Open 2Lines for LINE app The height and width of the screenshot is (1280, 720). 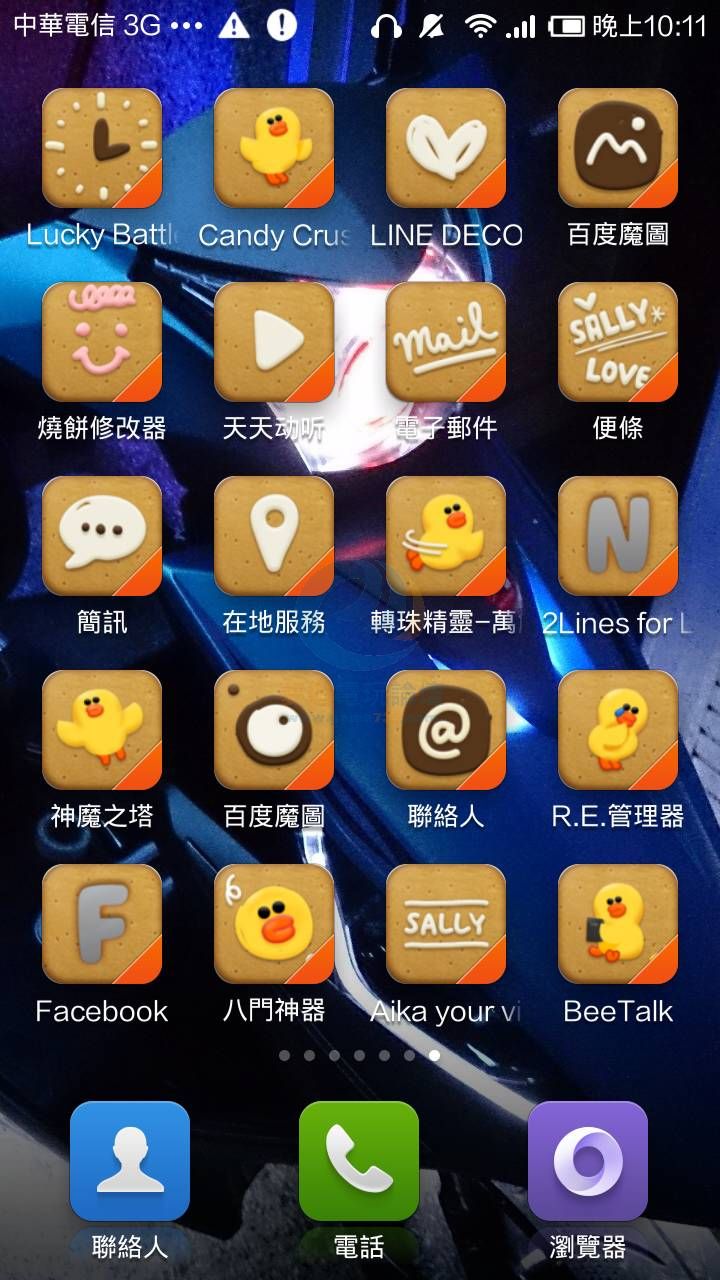pyautogui.click(x=618, y=536)
